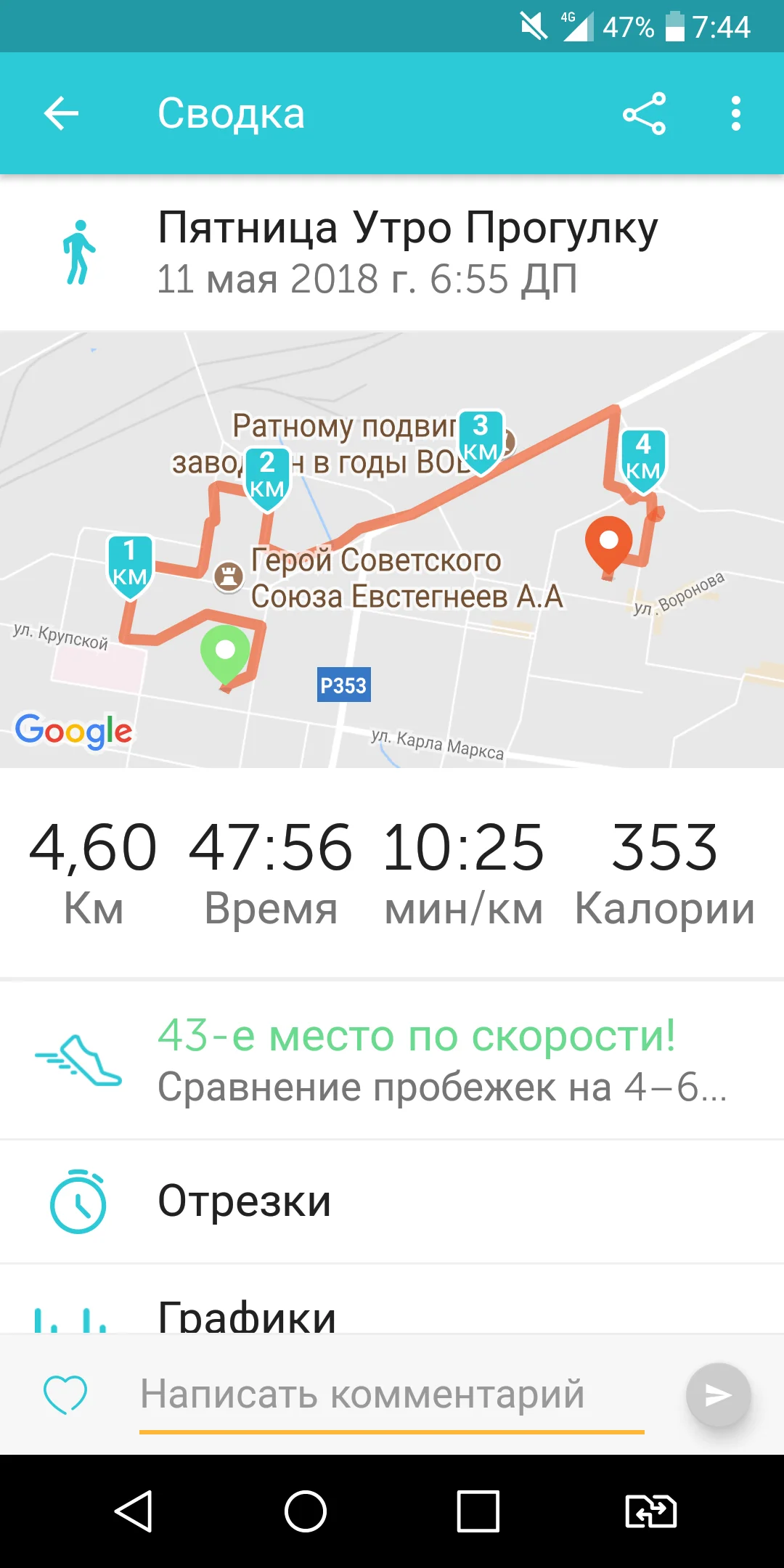This screenshot has height=1568, width=784.
Task: Open the Графики row
Action: (x=392, y=1300)
